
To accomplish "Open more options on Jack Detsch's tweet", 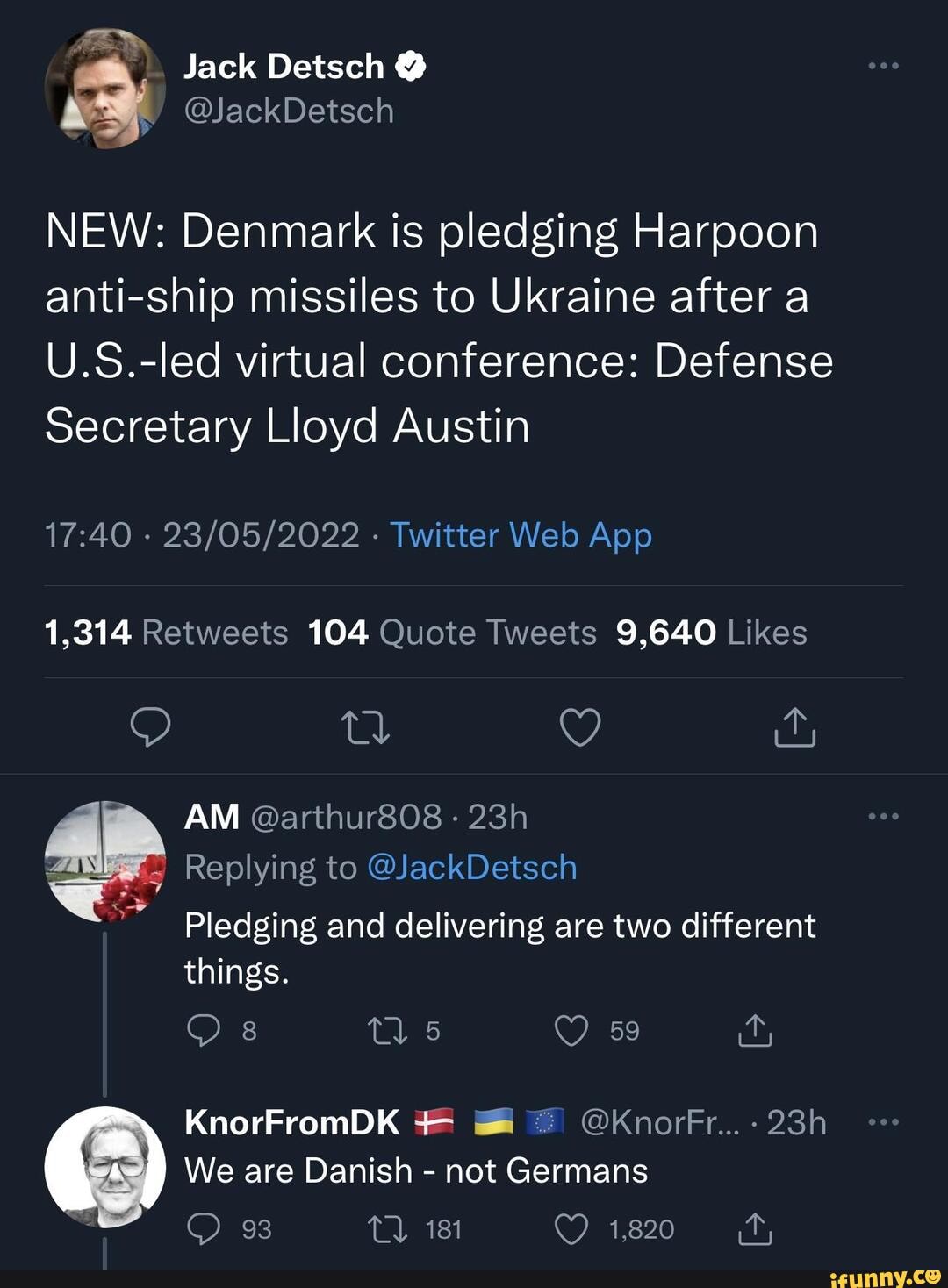I will pyautogui.click(x=883, y=64).
